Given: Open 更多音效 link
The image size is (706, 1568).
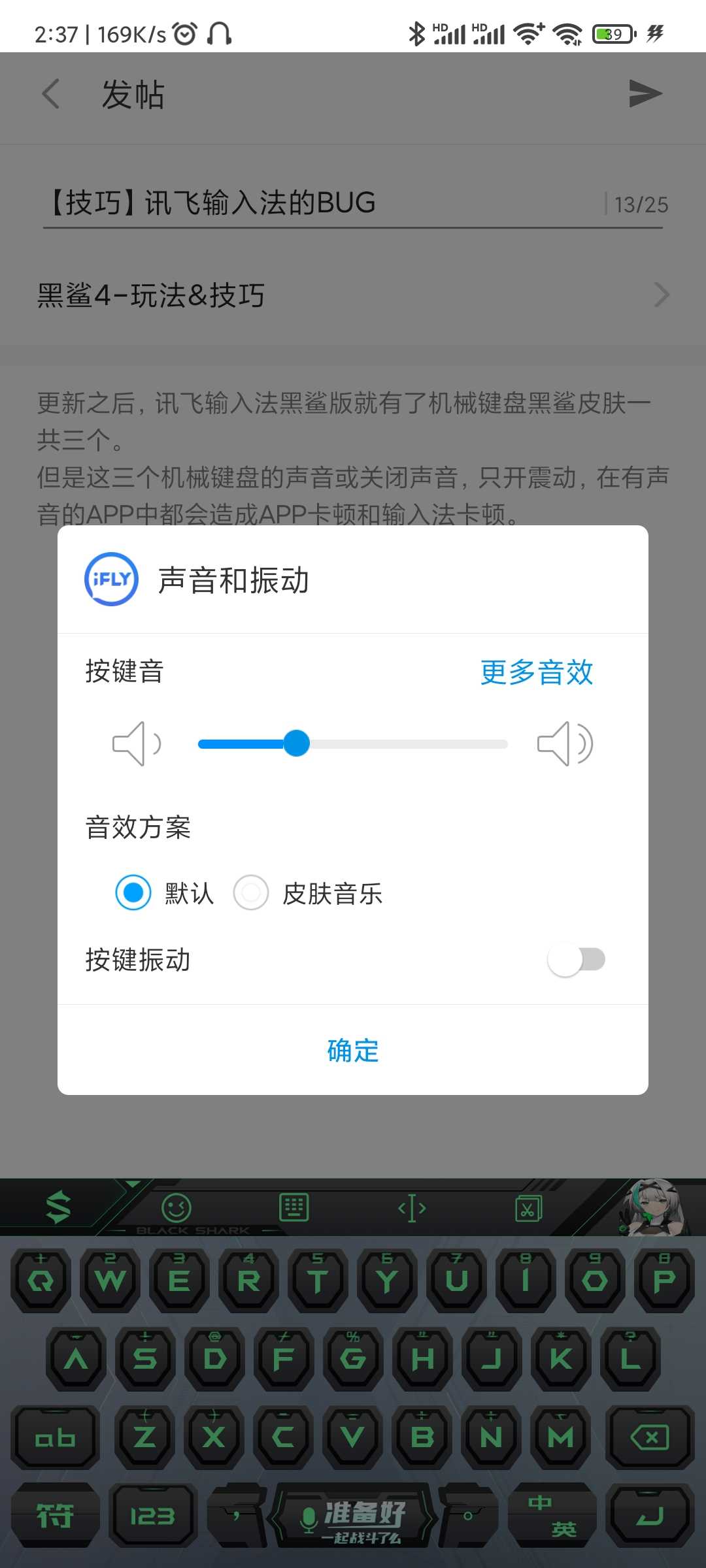Looking at the screenshot, I should (x=537, y=672).
